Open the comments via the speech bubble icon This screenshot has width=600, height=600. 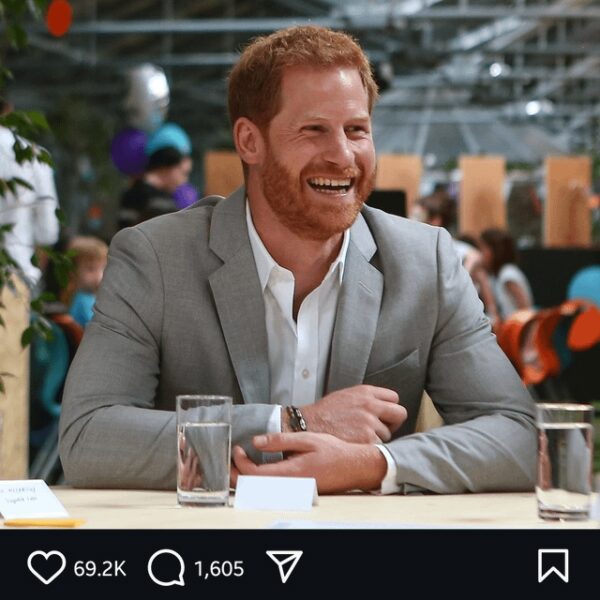point(166,567)
